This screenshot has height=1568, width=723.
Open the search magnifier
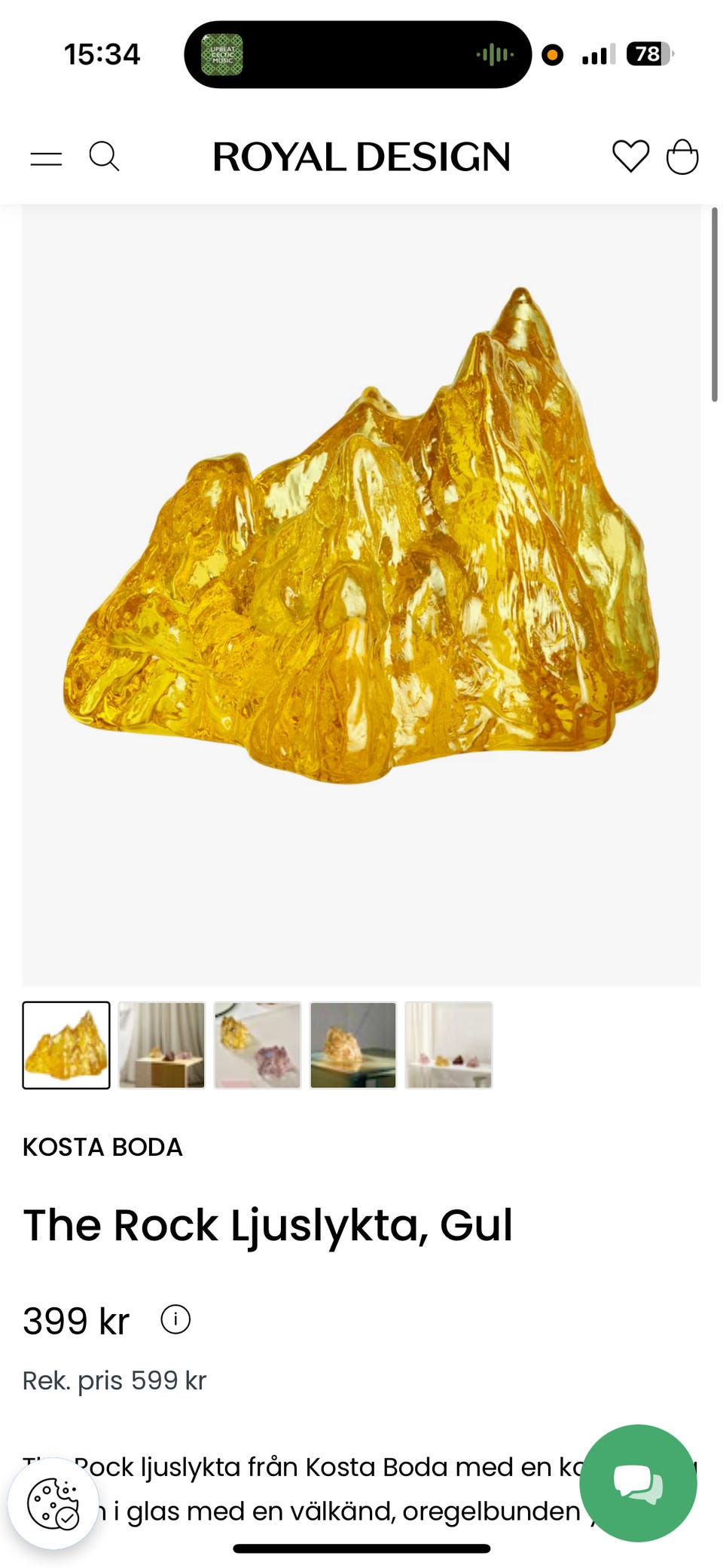pyautogui.click(x=104, y=157)
